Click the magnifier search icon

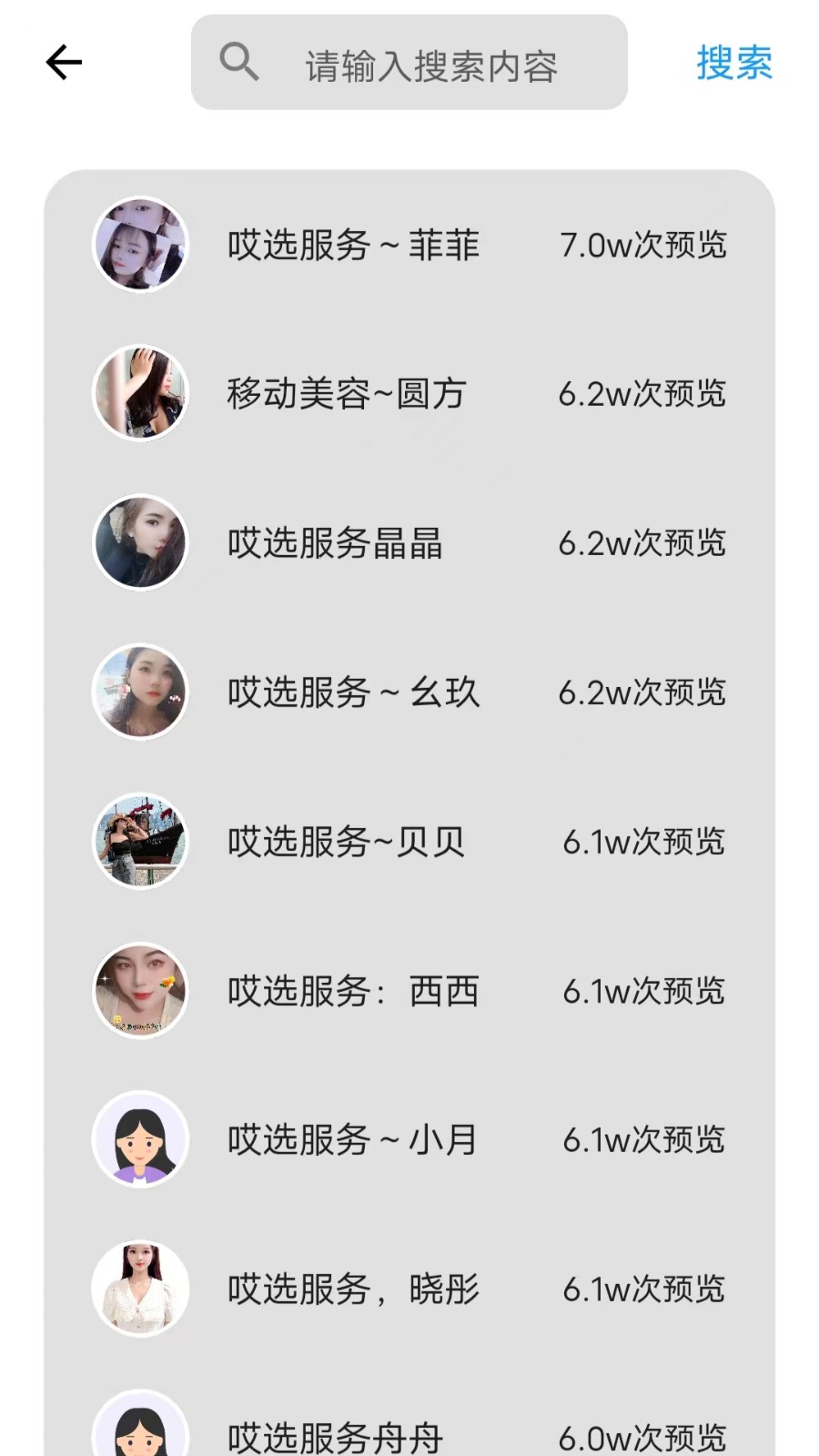click(238, 62)
